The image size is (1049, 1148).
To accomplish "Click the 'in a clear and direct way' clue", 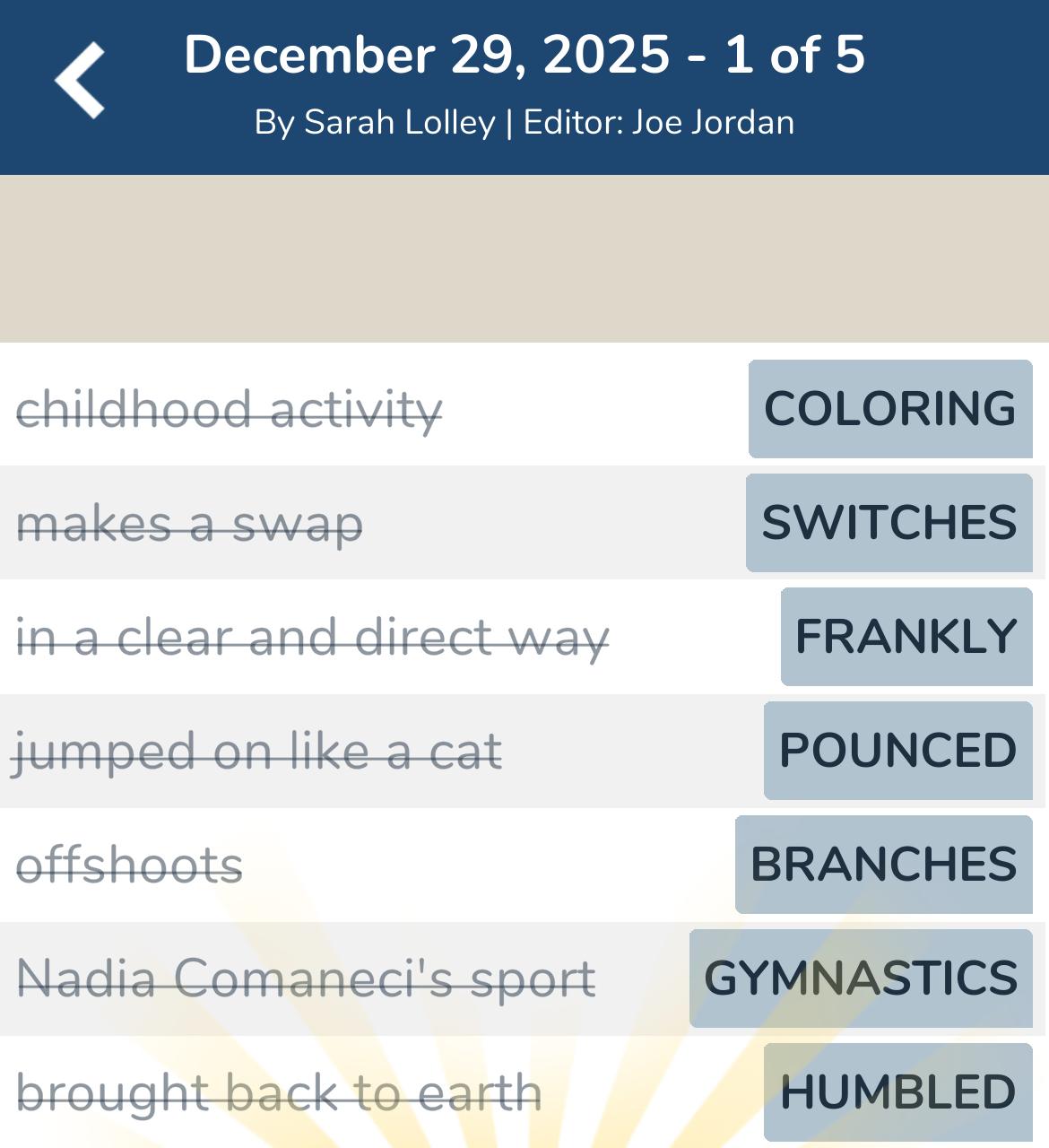I will click(314, 637).
